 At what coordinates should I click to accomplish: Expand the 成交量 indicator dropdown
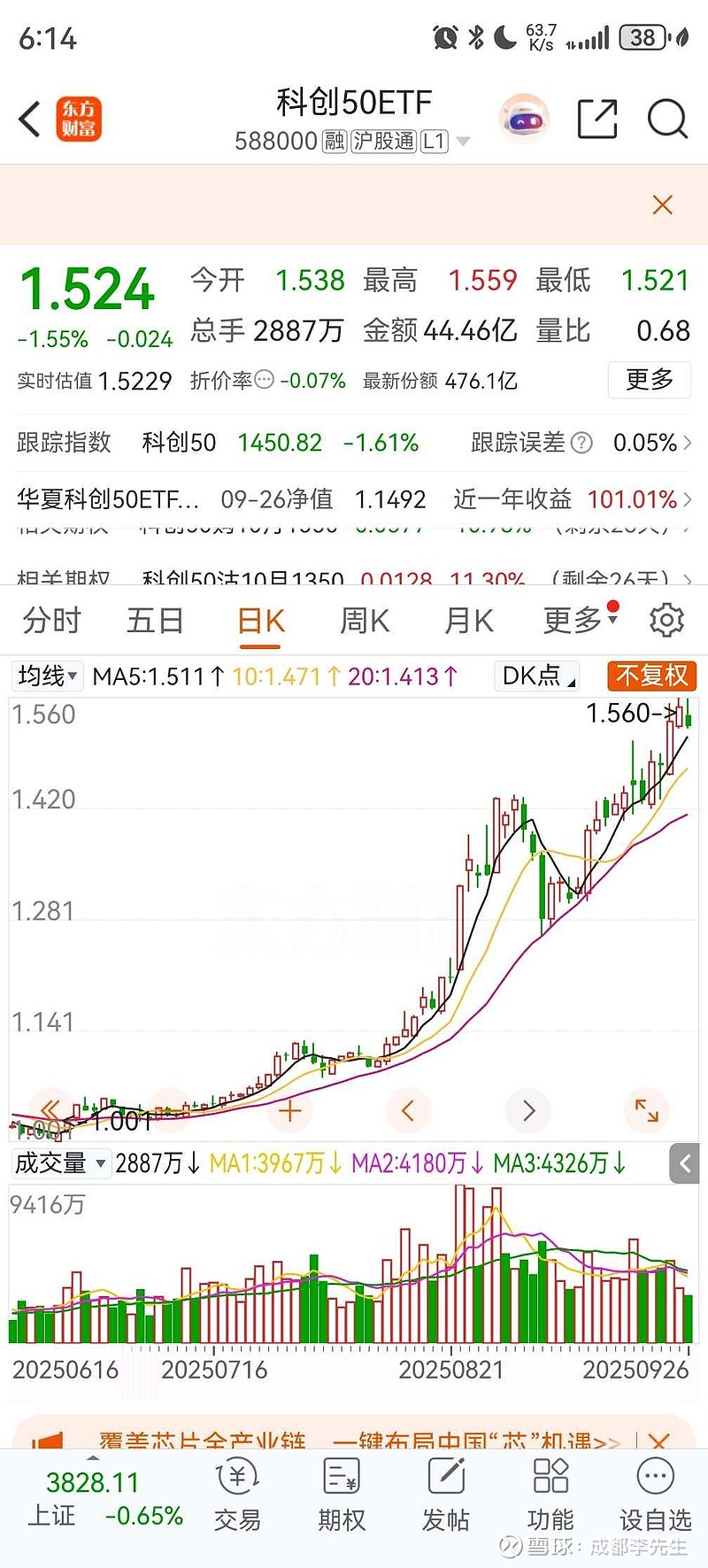60,1162
